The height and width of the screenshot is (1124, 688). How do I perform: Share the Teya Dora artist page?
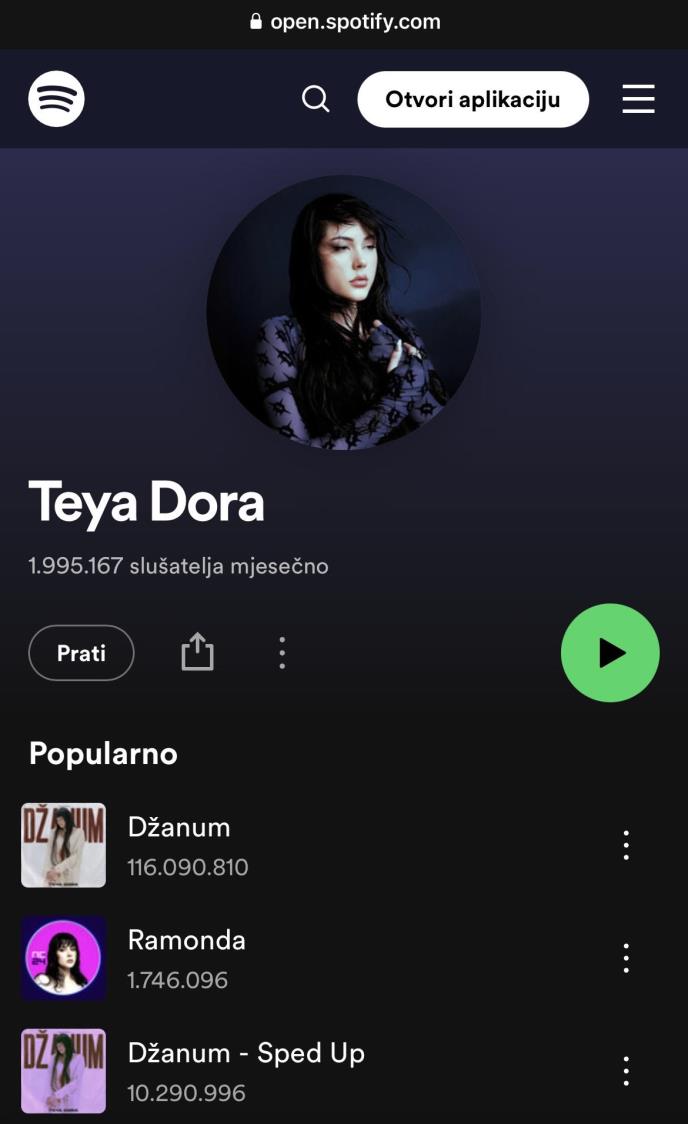click(x=197, y=652)
